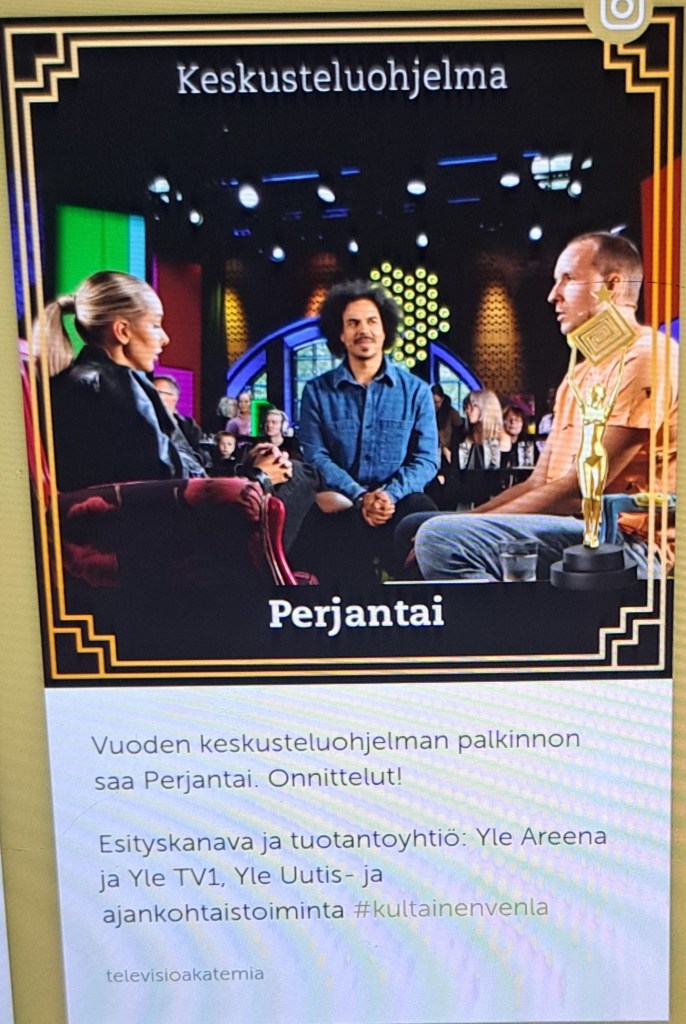The width and height of the screenshot is (686, 1024).
Task: Visit the televisioakatemia account
Action: [185, 974]
